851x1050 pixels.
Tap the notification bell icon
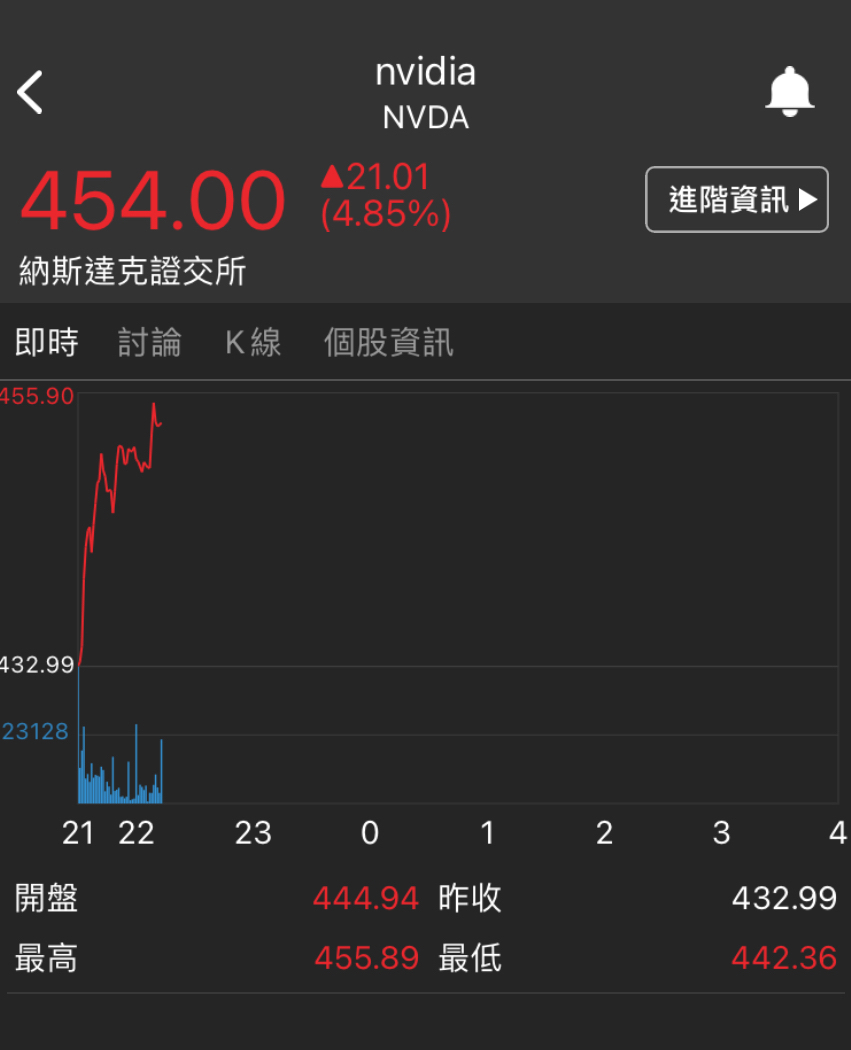pos(790,90)
